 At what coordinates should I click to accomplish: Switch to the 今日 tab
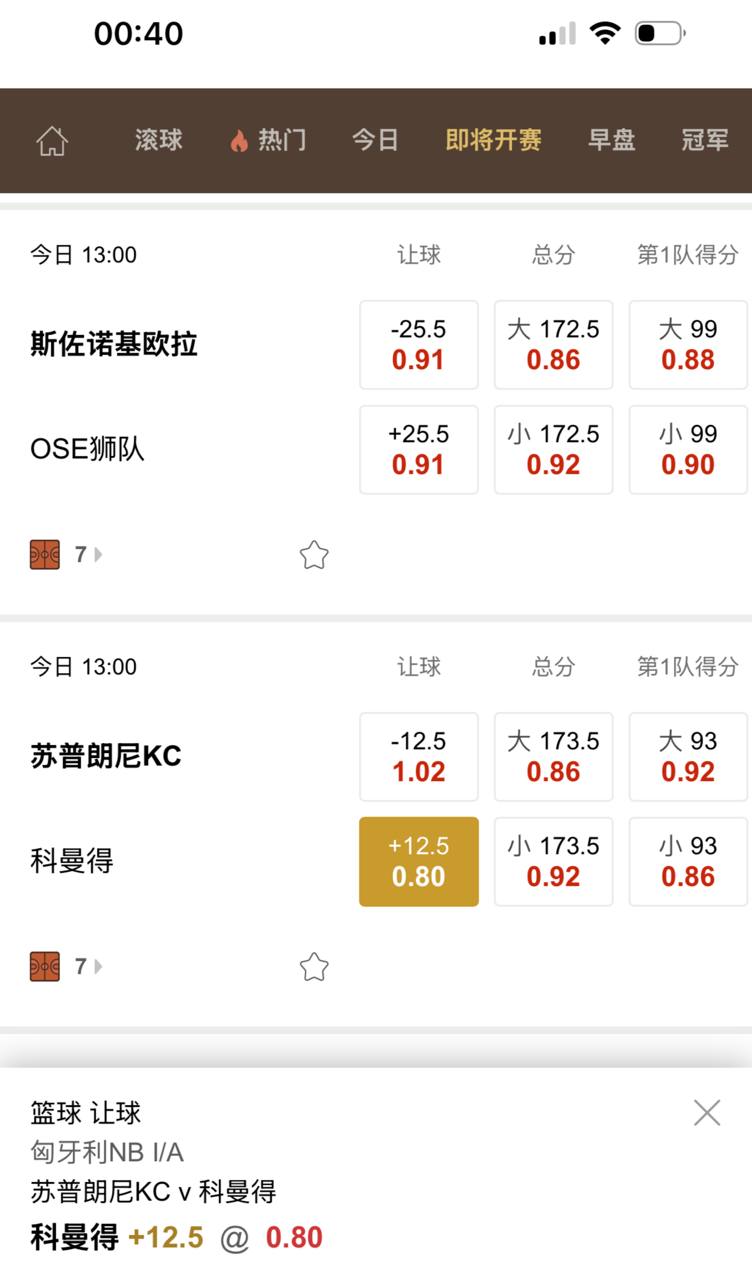pos(375,140)
